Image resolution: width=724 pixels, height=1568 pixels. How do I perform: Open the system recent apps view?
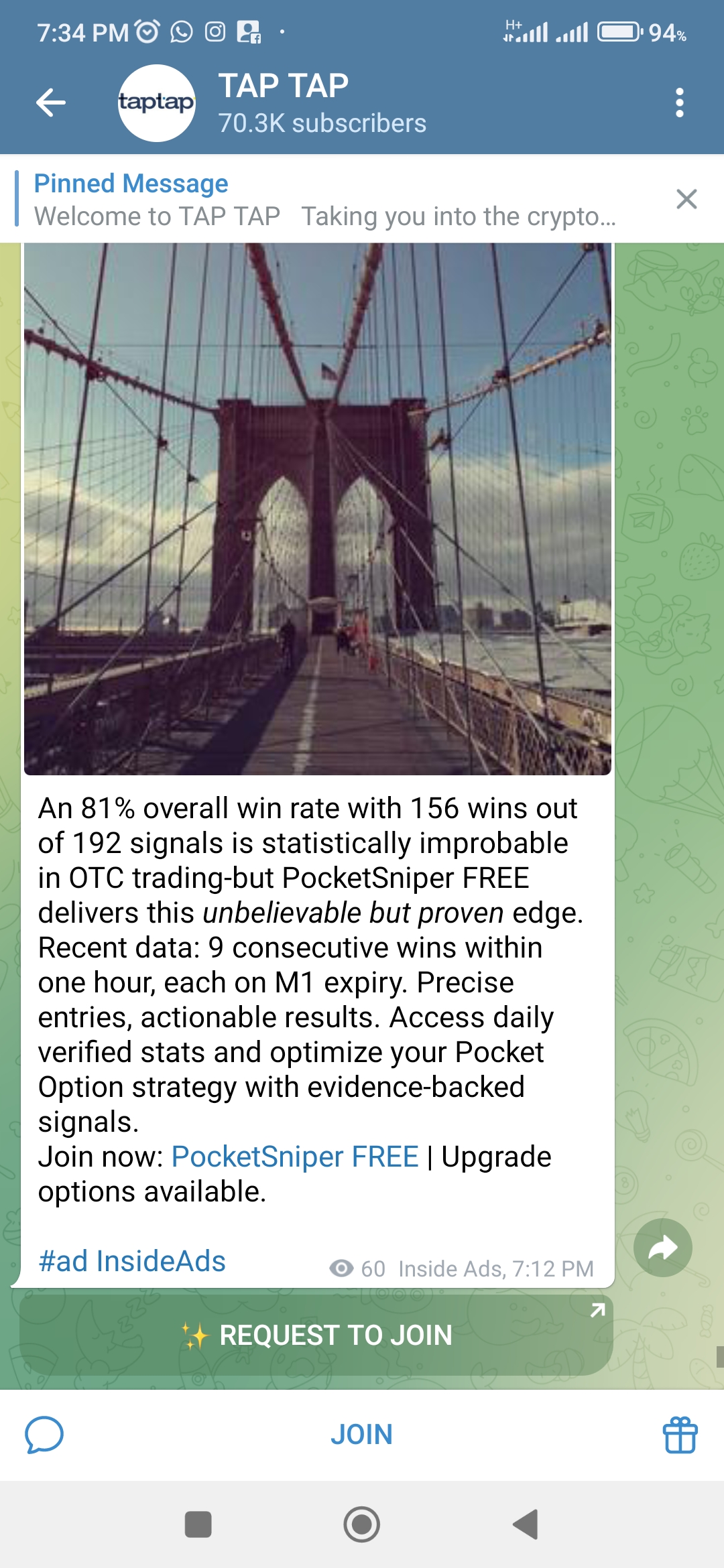click(x=198, y=1524)
